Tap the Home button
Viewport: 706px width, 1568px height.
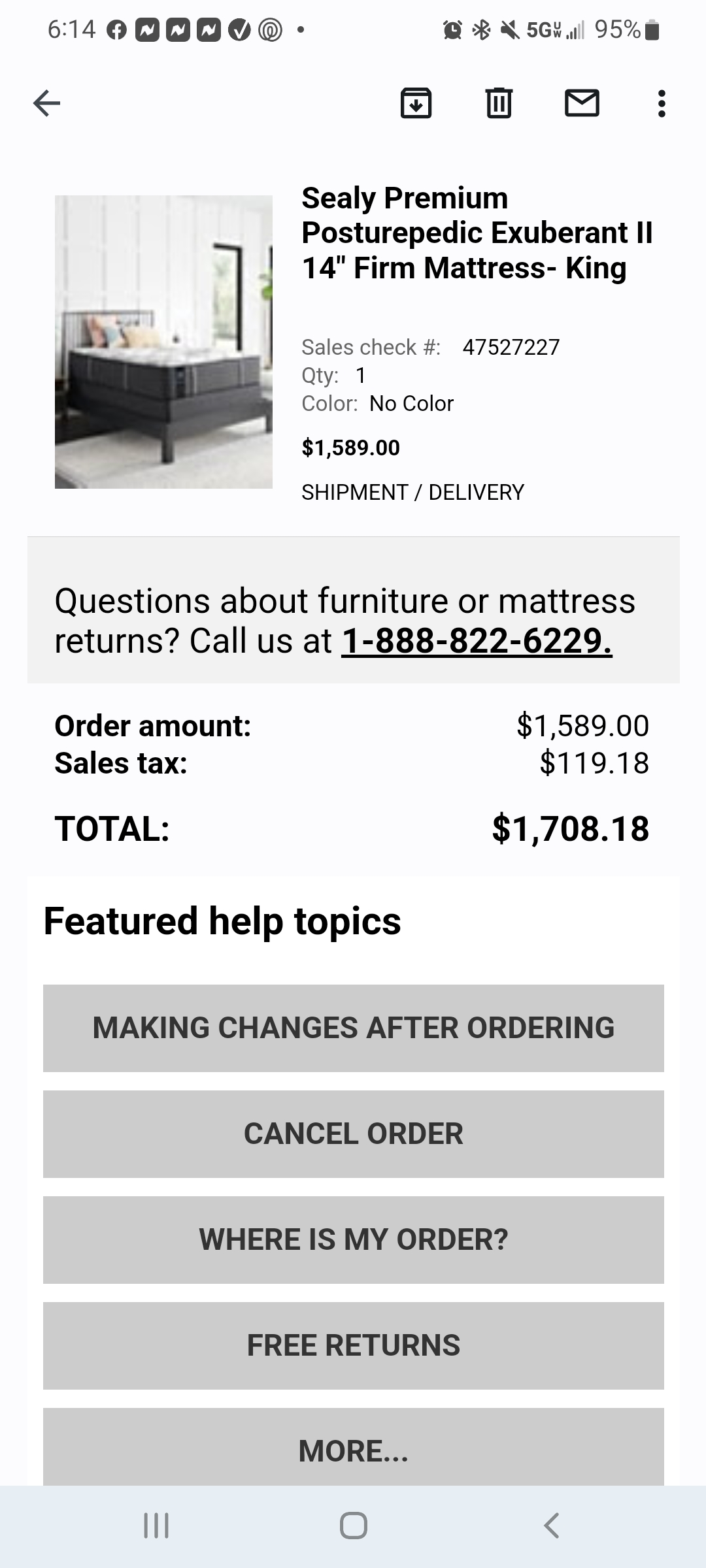[x=353, y=1527]
